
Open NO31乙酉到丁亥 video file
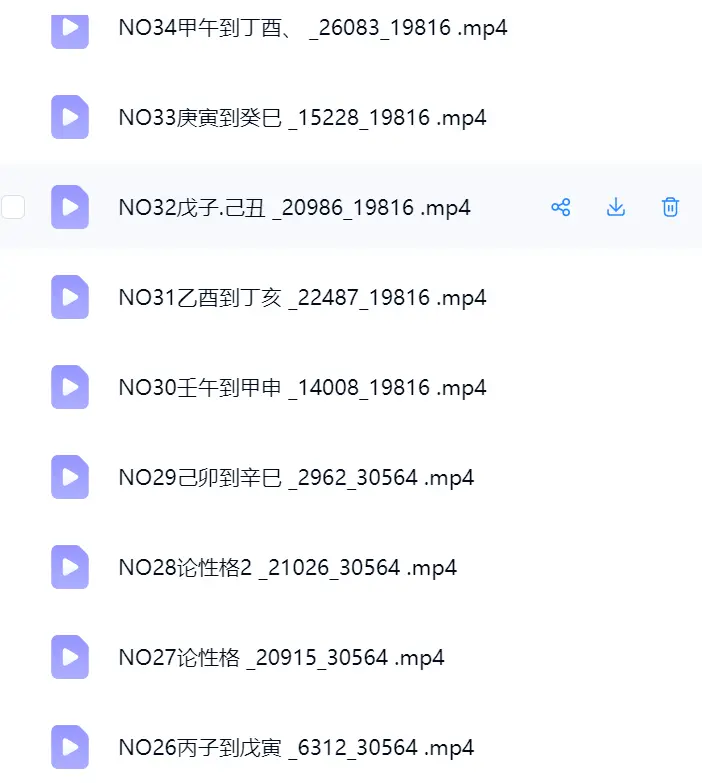tap(302, 298)
